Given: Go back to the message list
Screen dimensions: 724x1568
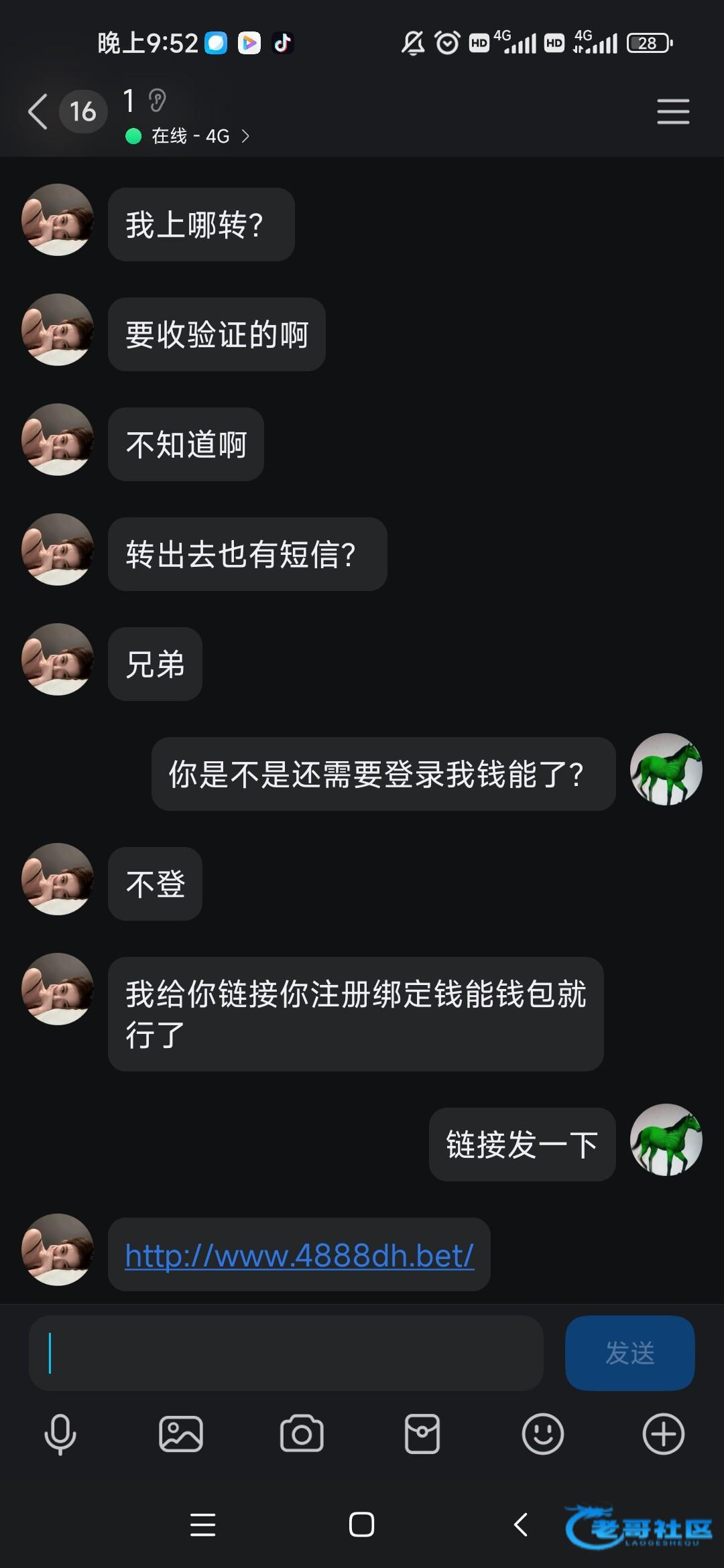Looking at the screenshot, I should pyautogui.click(x=38, y=111).
